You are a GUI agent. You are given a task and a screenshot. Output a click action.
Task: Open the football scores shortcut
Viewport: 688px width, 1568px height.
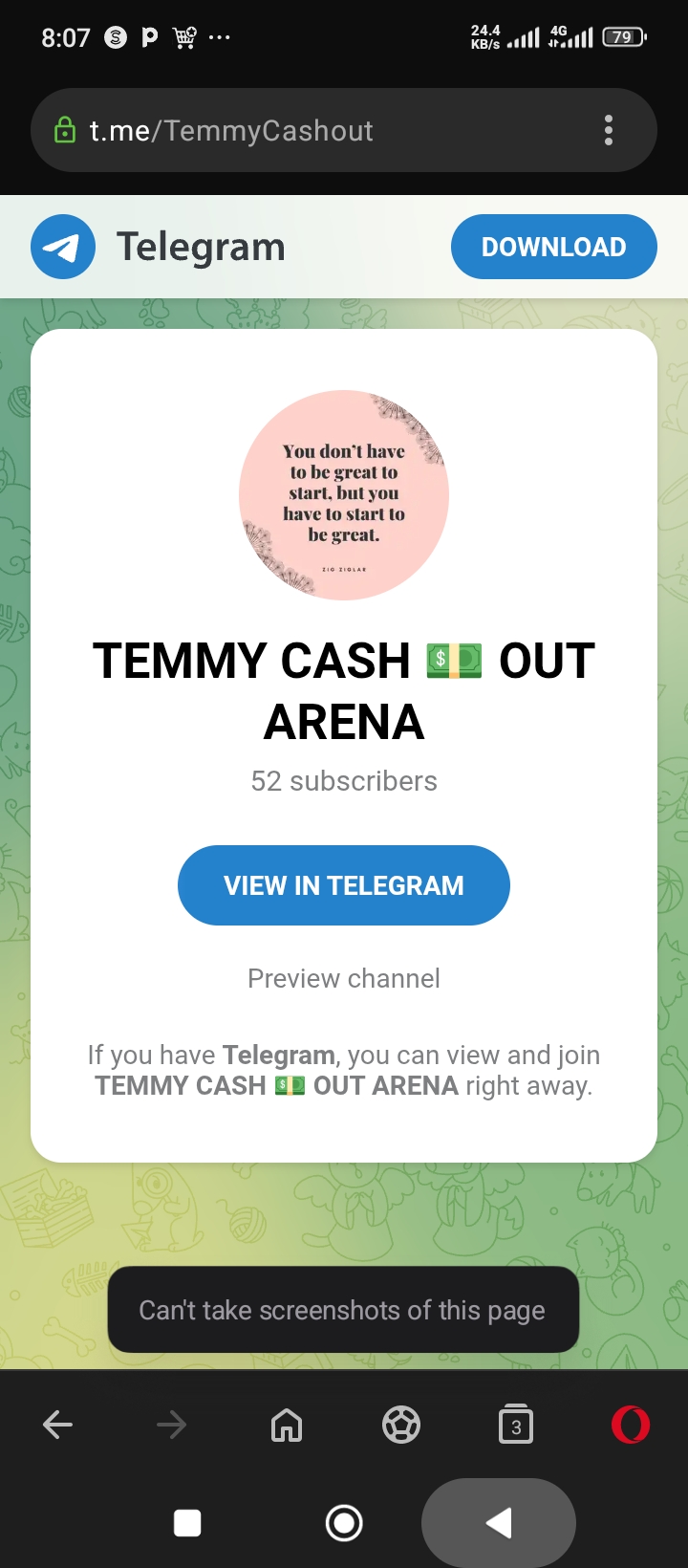click(401, 1425)
